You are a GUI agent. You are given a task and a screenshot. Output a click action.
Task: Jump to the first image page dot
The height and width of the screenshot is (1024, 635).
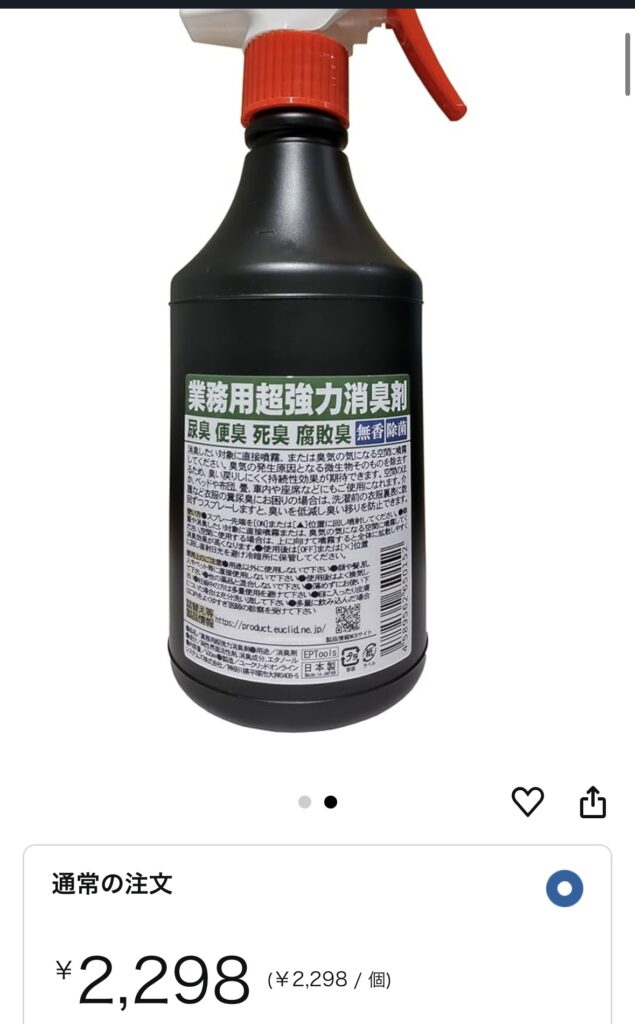pyautogui.click(x=305, y=802)
